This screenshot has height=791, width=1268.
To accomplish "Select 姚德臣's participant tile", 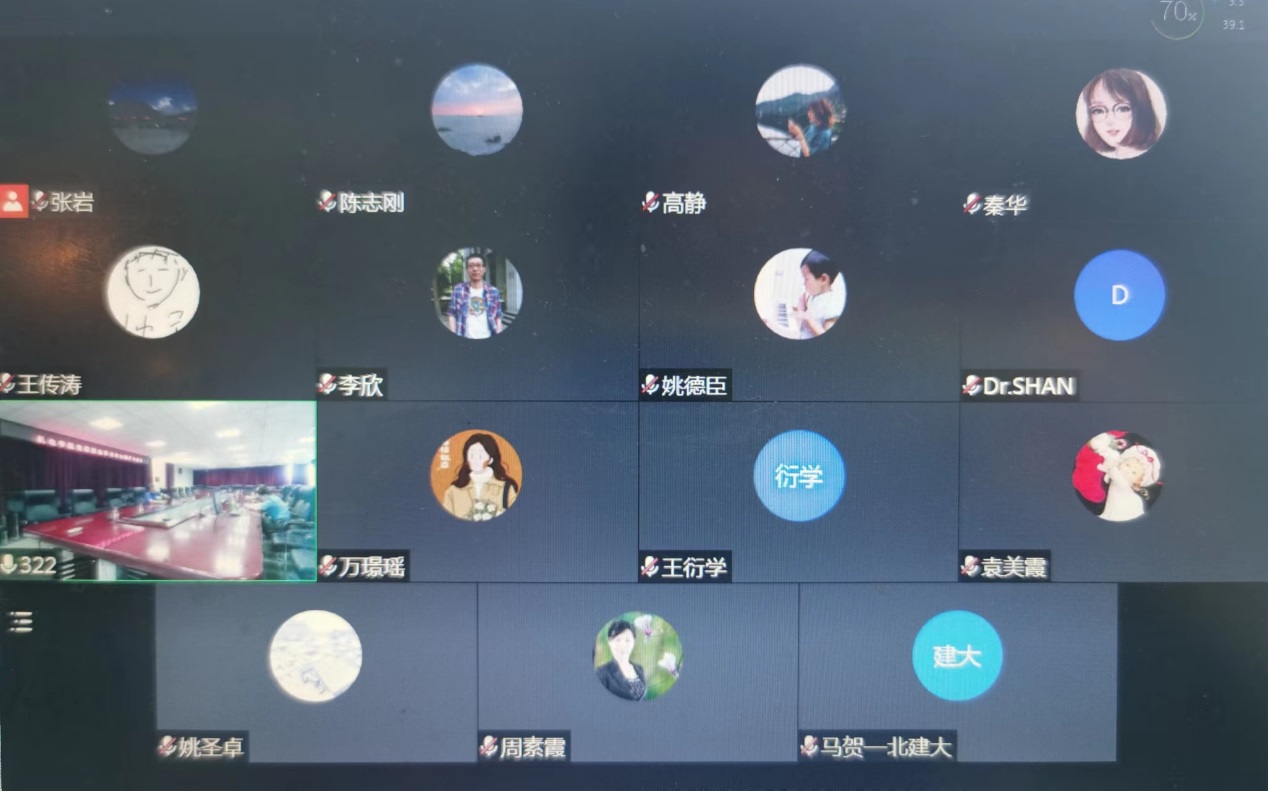I will (x=800, y=294).
